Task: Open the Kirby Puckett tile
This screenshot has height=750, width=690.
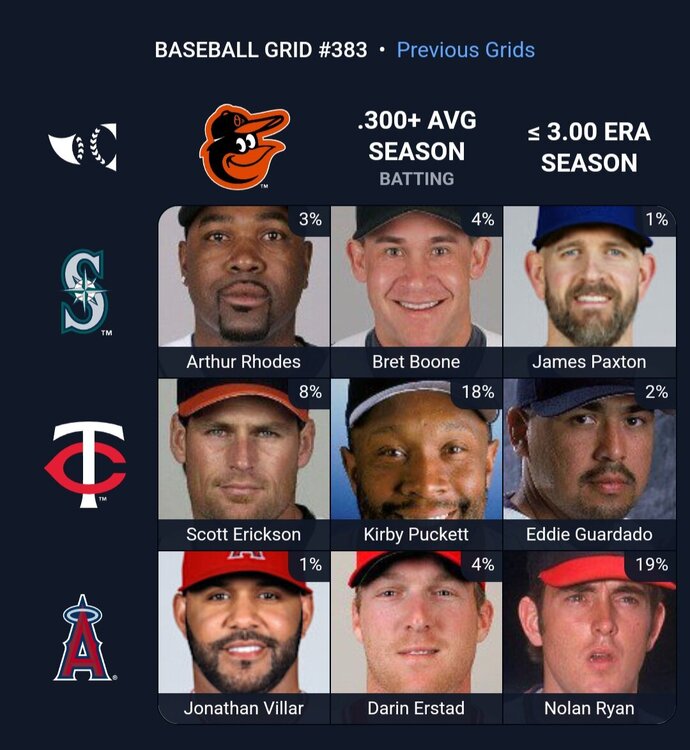Action: (x=416, y=463)
